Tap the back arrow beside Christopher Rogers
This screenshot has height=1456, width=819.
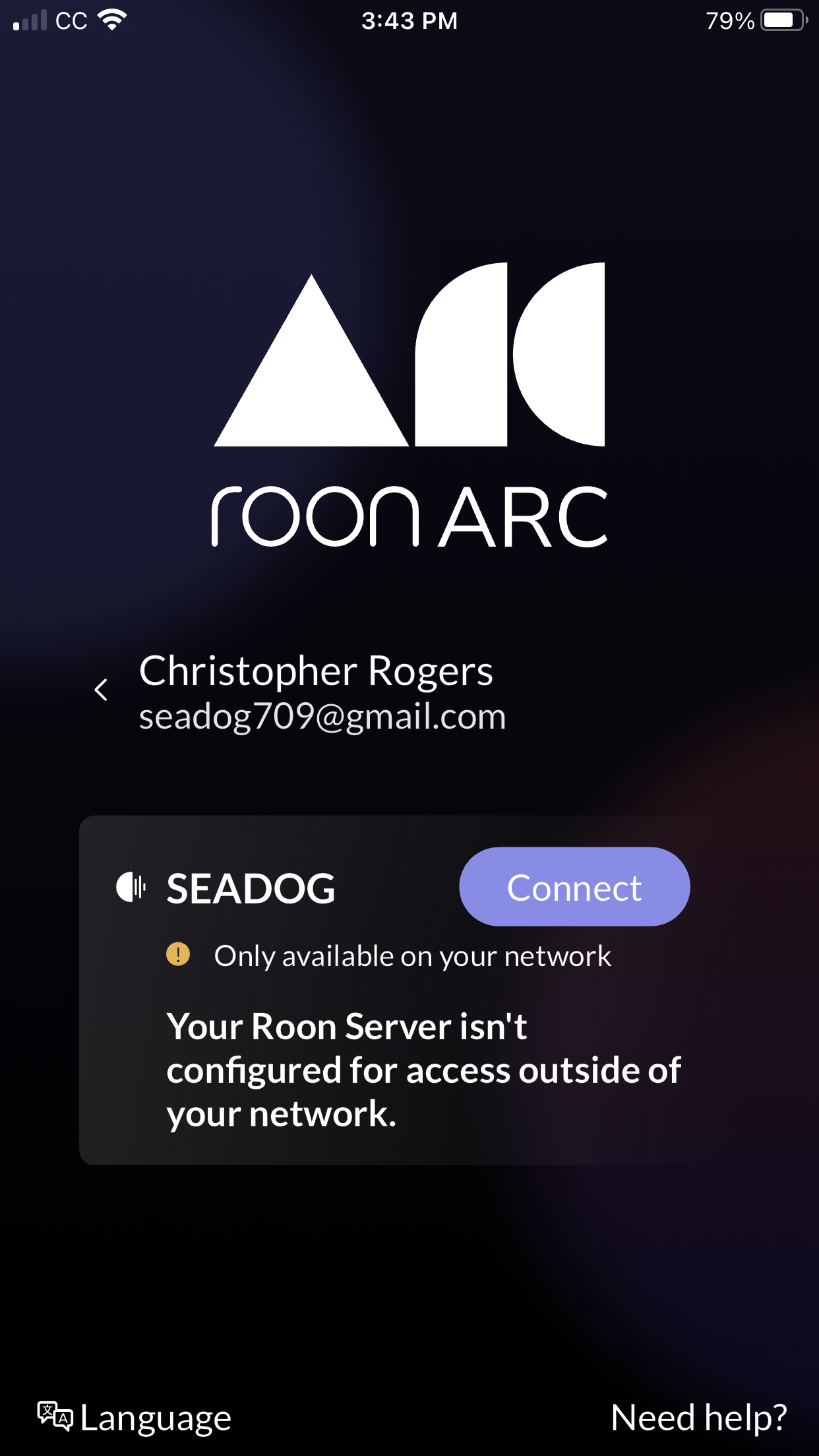point(102,690)
